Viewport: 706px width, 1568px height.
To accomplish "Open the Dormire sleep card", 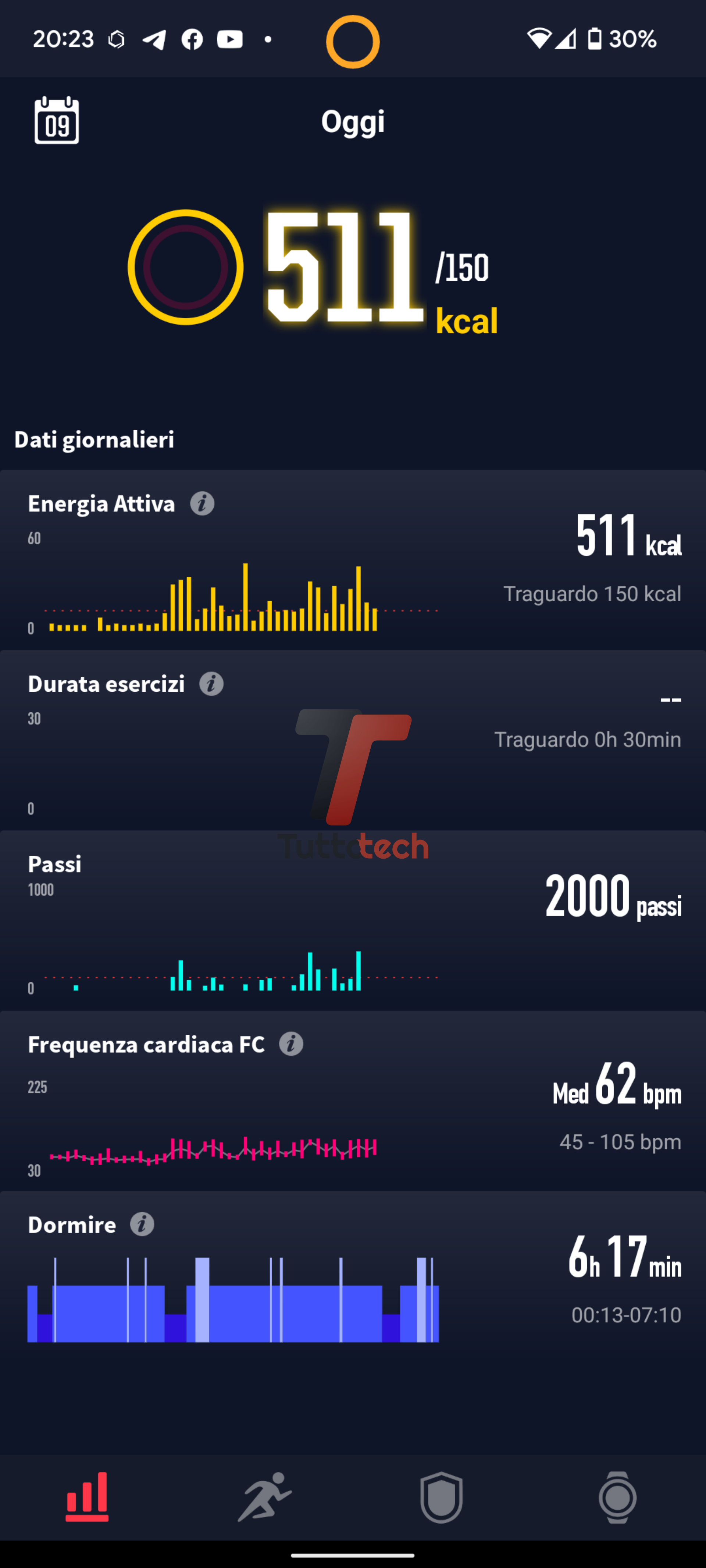I will 353,1290.
